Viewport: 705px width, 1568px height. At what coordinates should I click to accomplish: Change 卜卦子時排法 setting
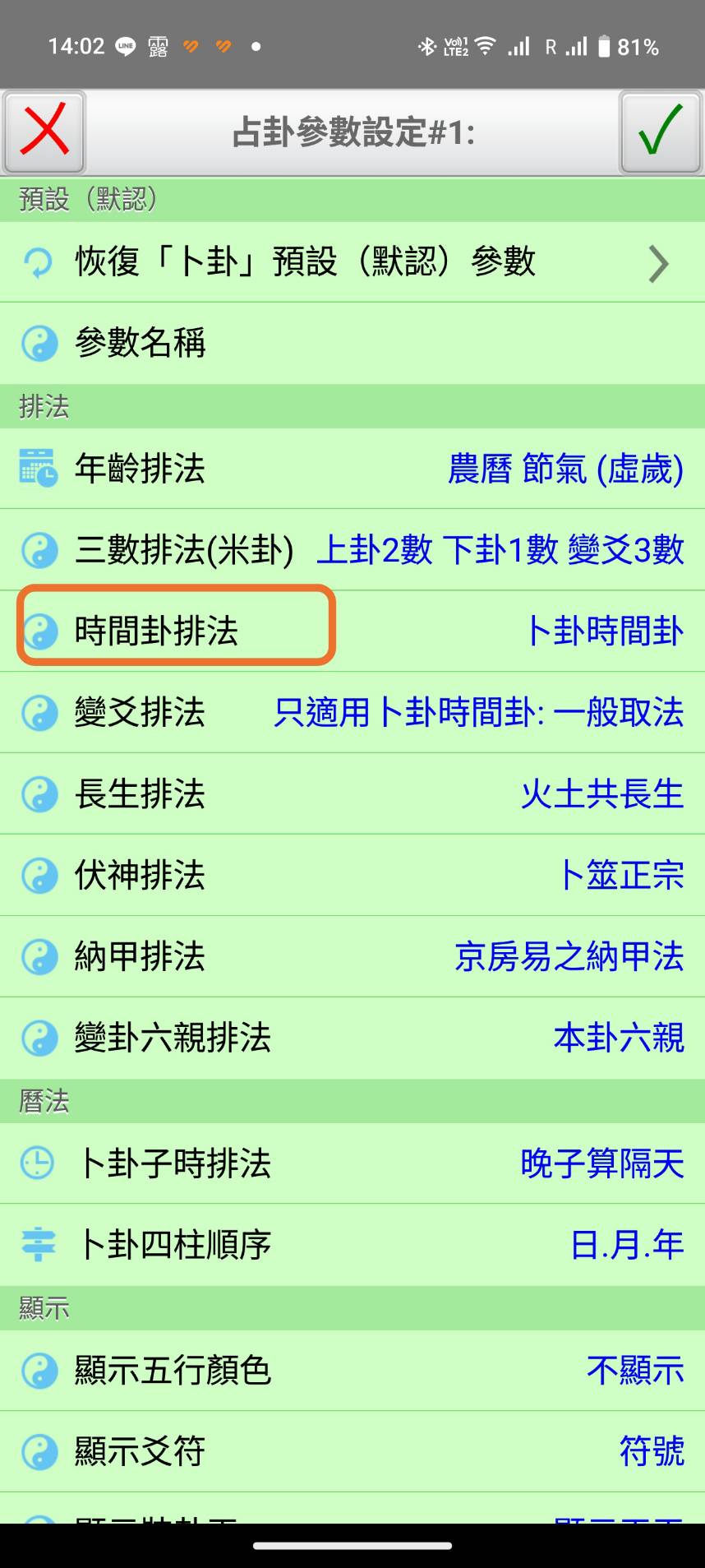352,1163
